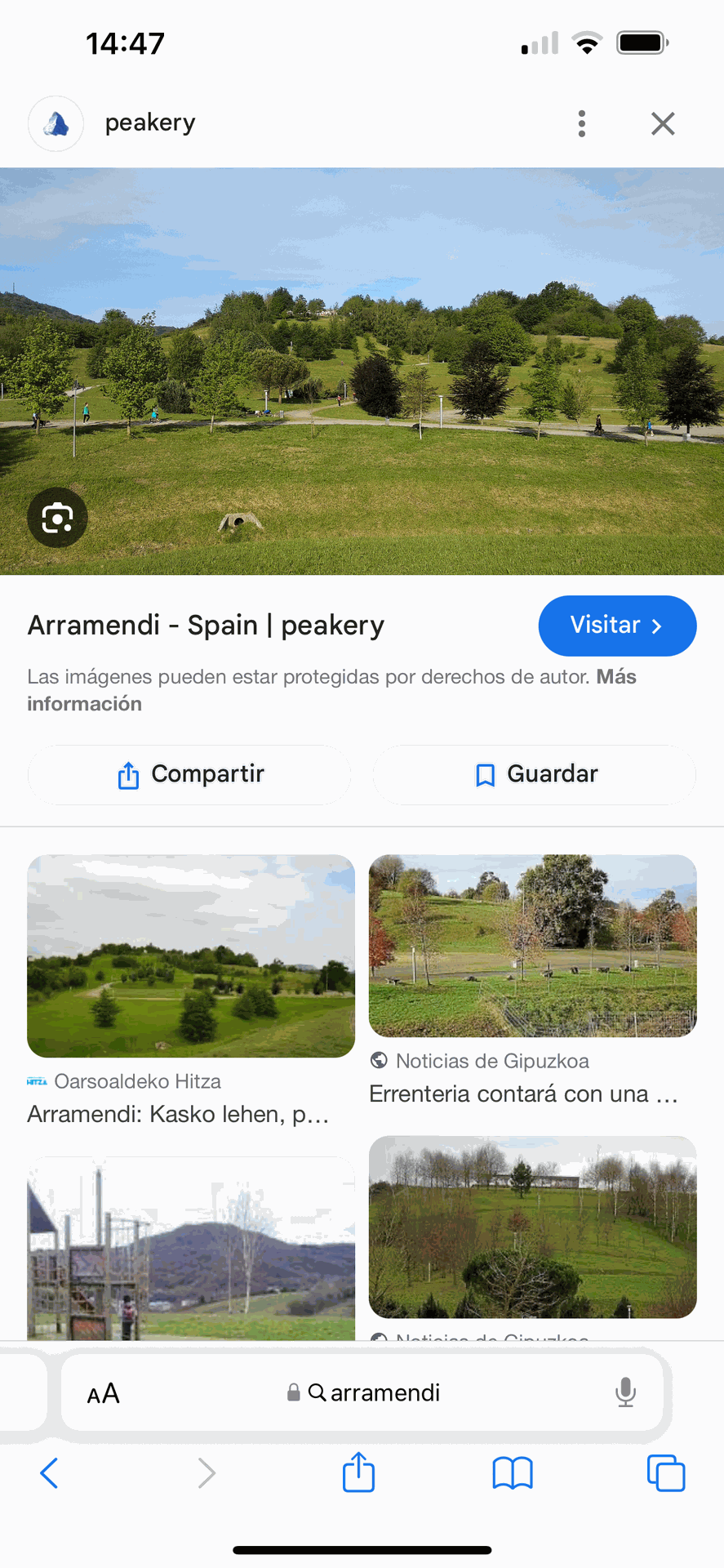Show all open Safari tabs
The image size is (724, 1568).
pyautogui.click(x=666, y=1473)
